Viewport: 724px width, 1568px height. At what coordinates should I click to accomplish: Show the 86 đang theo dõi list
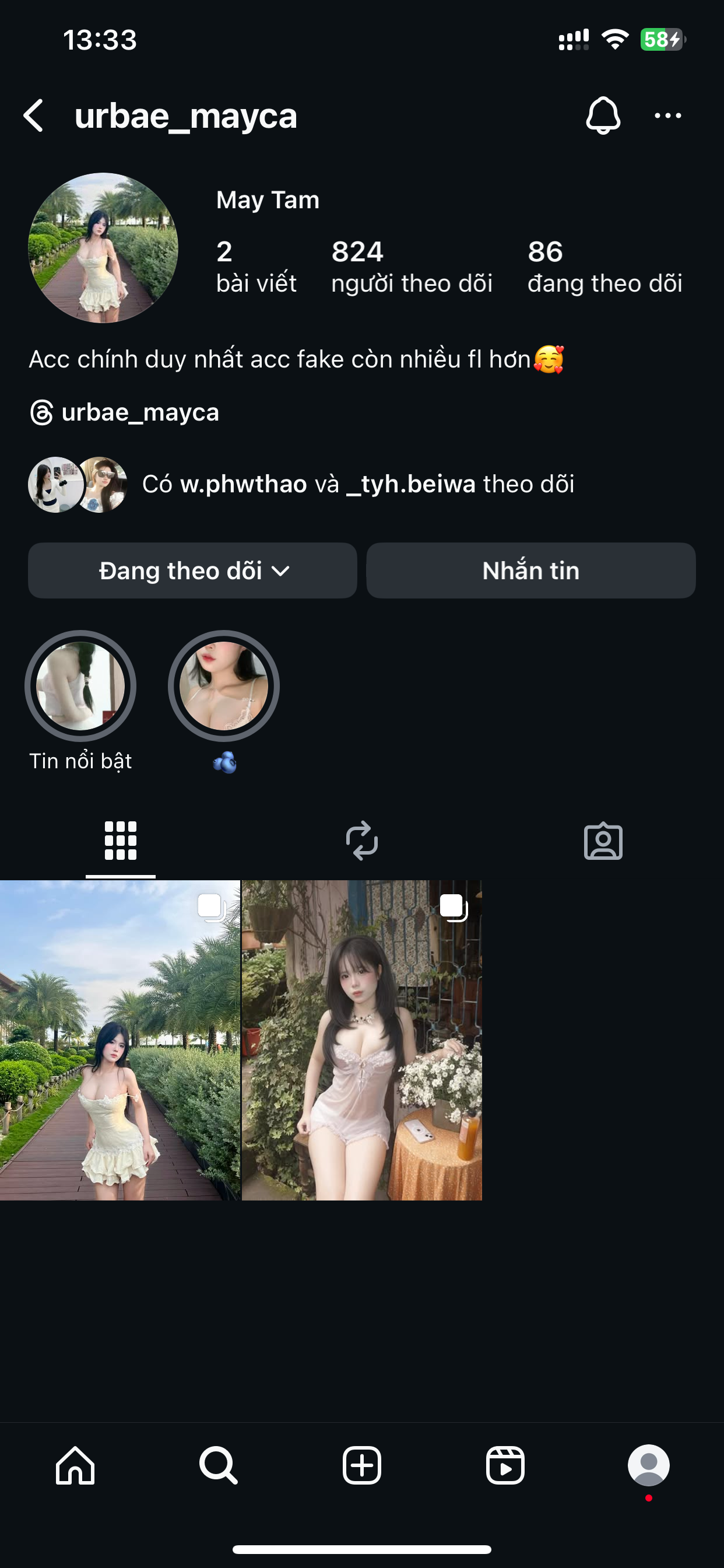click(x=604, y=267)
